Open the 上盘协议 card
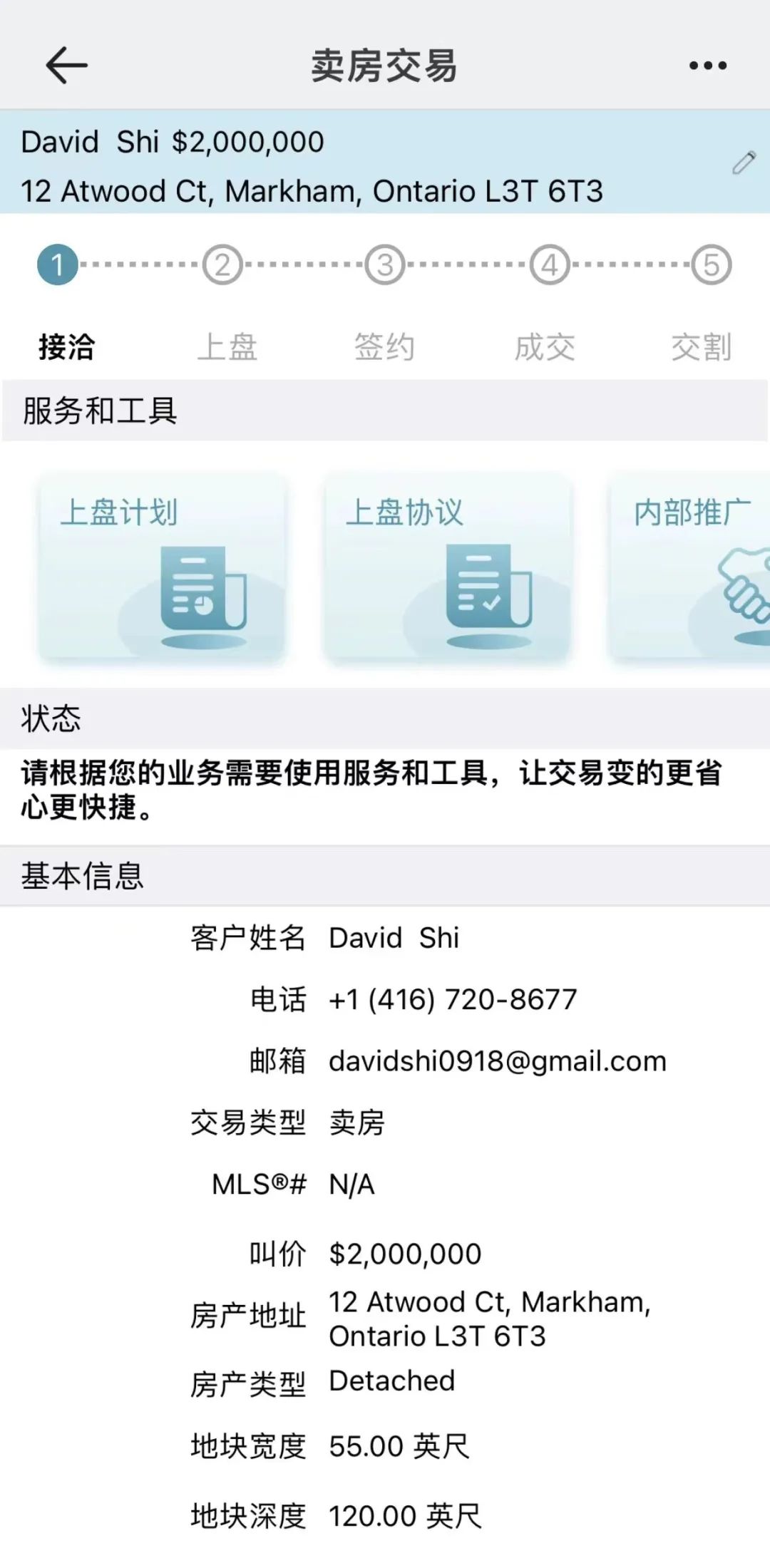 447,568
